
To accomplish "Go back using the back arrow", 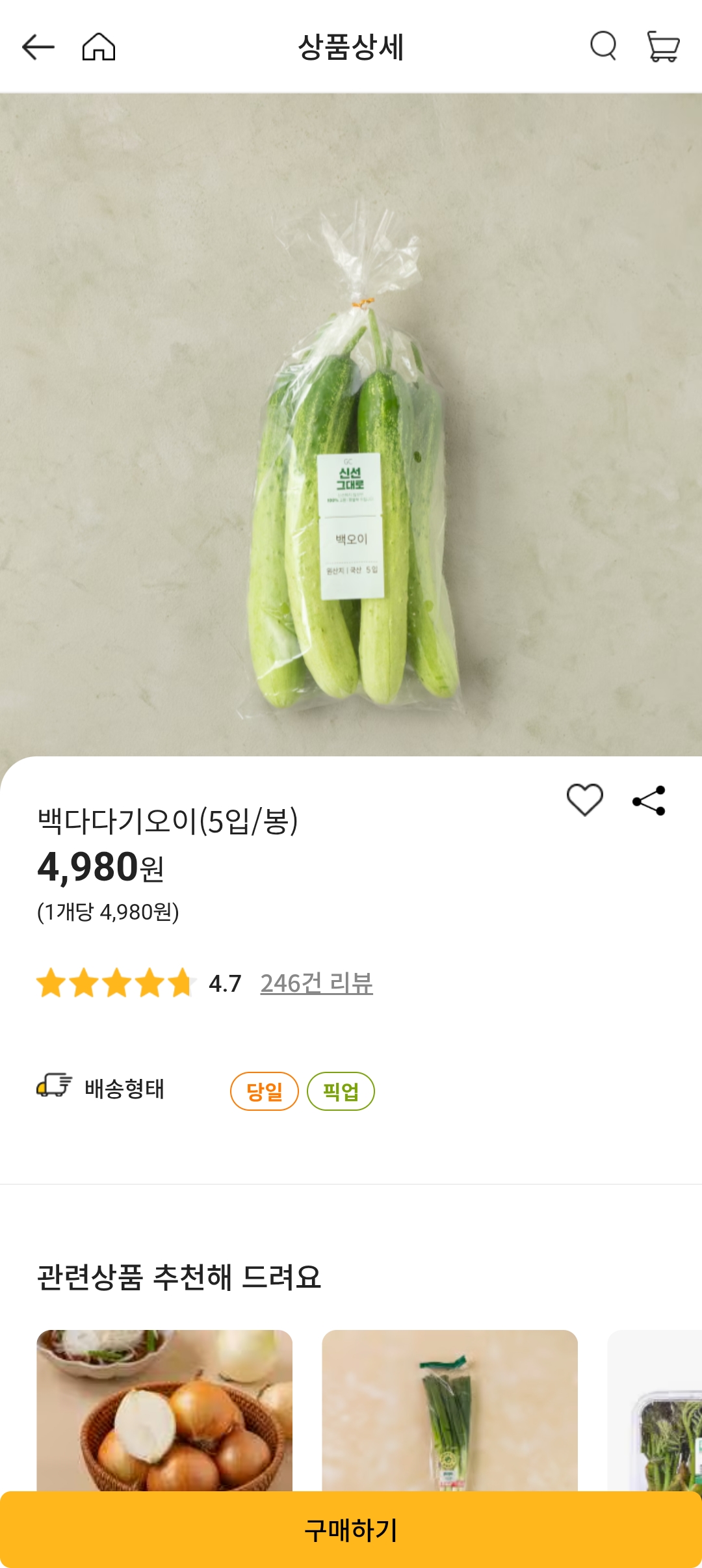I will (37, 47).
